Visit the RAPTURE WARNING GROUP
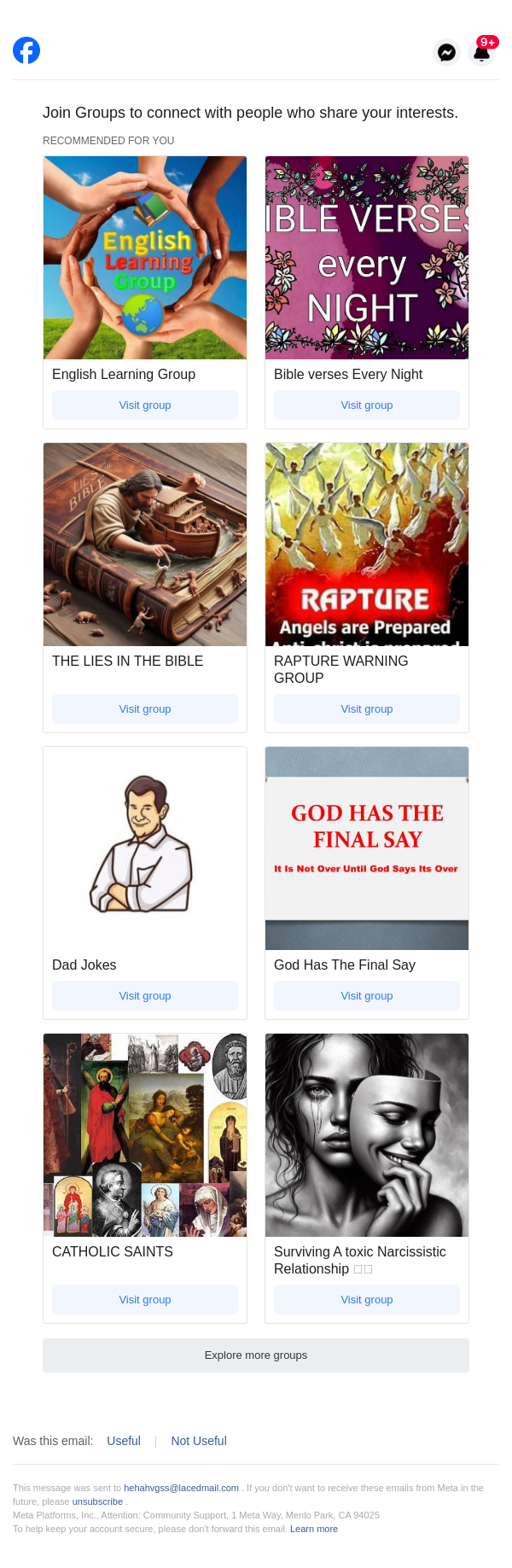Image resolution: width=512 pixels, height=1568 pixels. click(367, 709)
